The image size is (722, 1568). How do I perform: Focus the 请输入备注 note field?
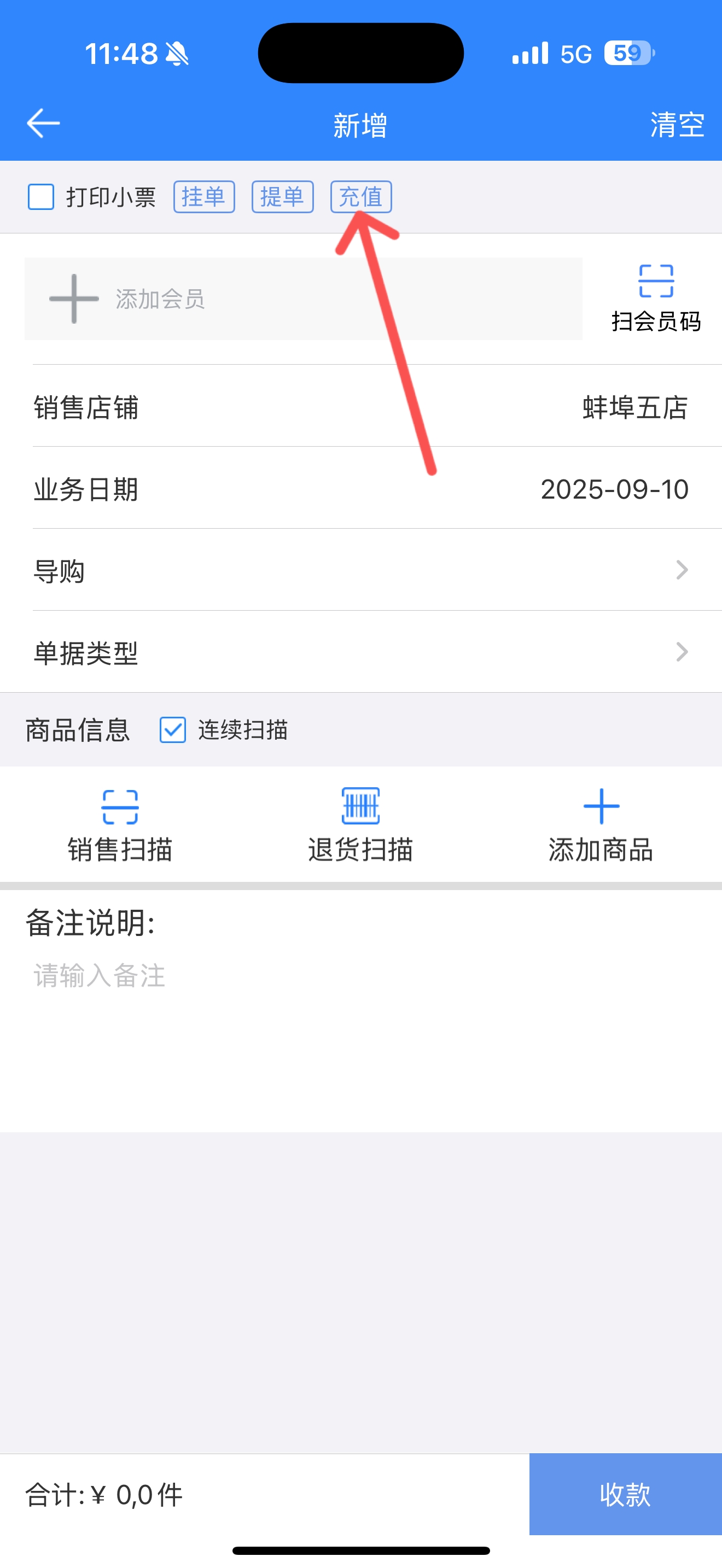pyautogui.click(x=361, y=1035)
